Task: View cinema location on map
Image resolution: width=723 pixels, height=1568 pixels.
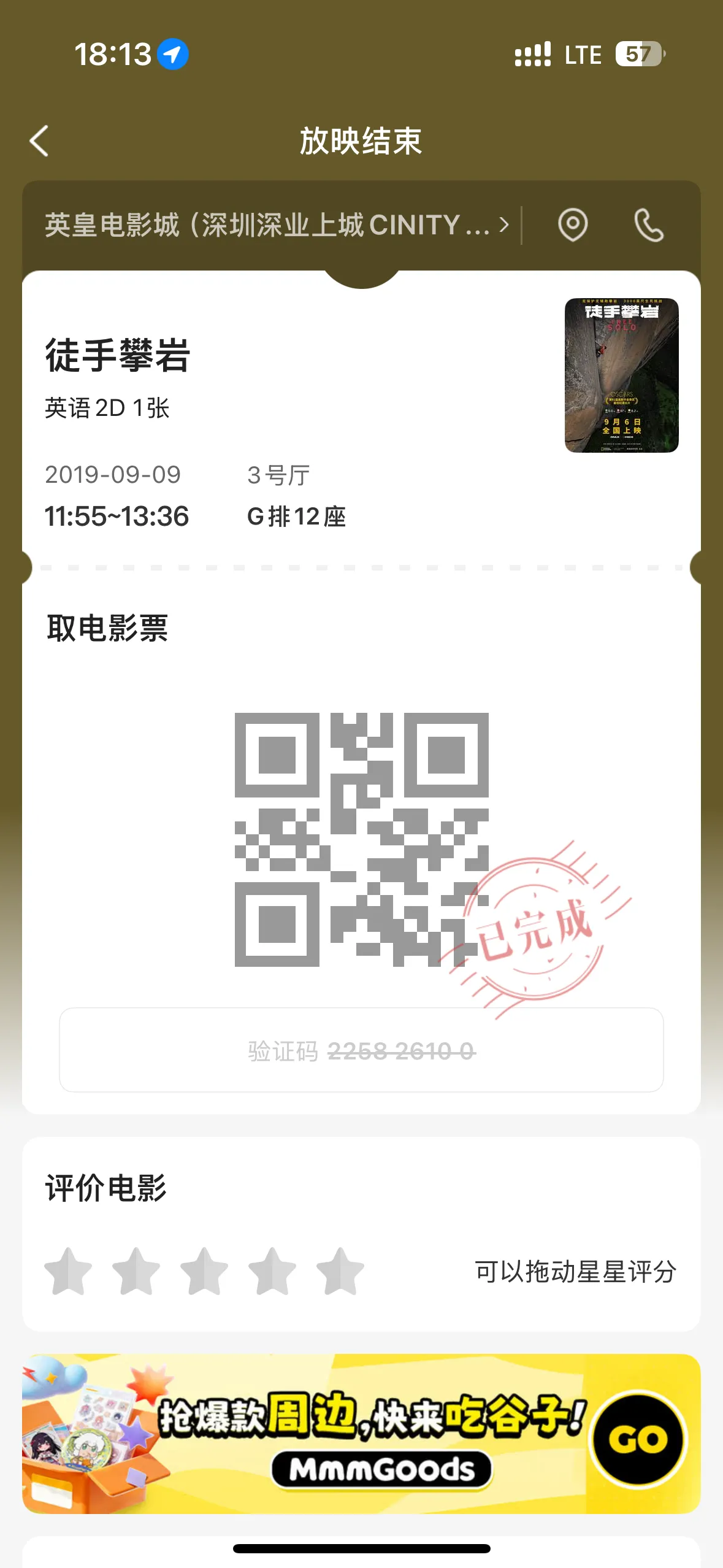Action: tap(572, 225)
